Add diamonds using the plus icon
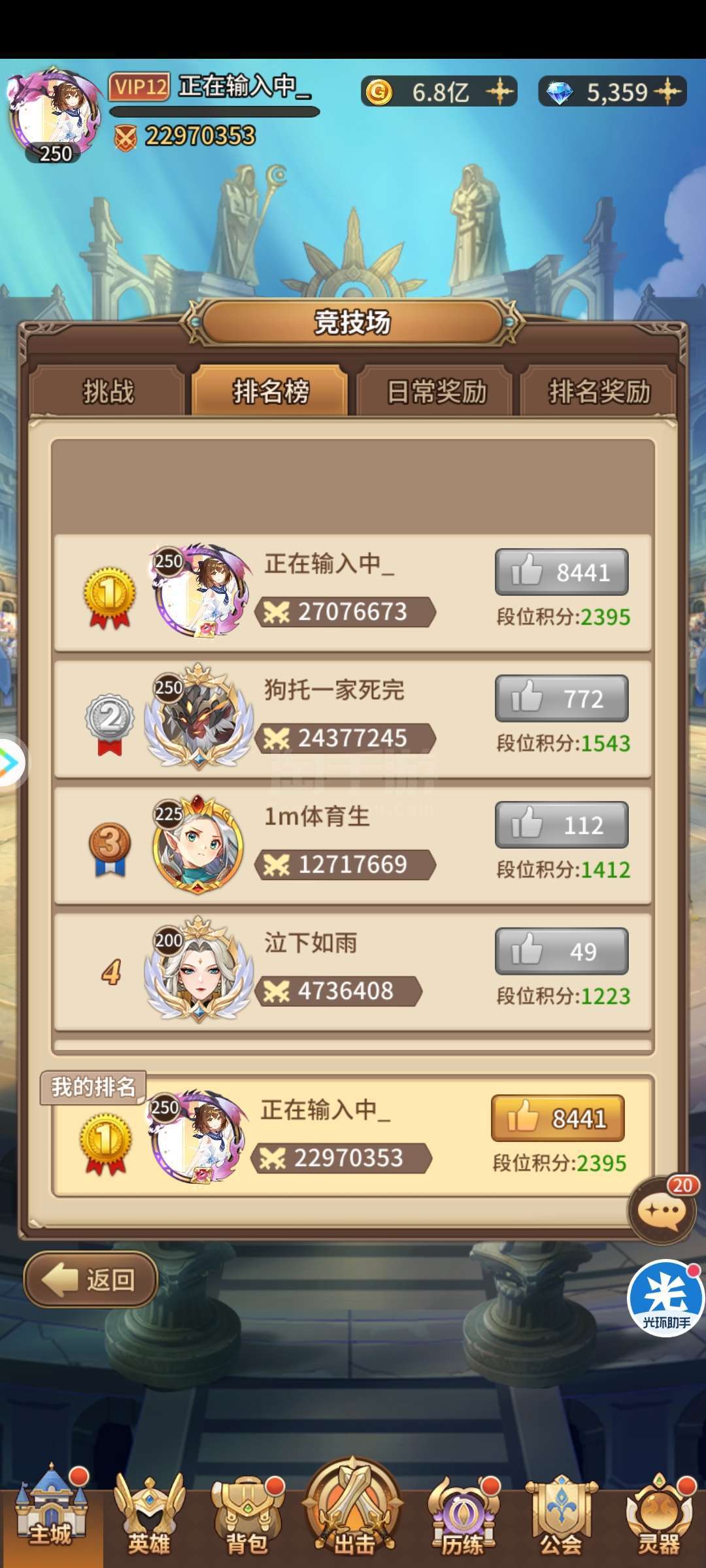The height and width of the screenshot is (1568, 706). 668,91
